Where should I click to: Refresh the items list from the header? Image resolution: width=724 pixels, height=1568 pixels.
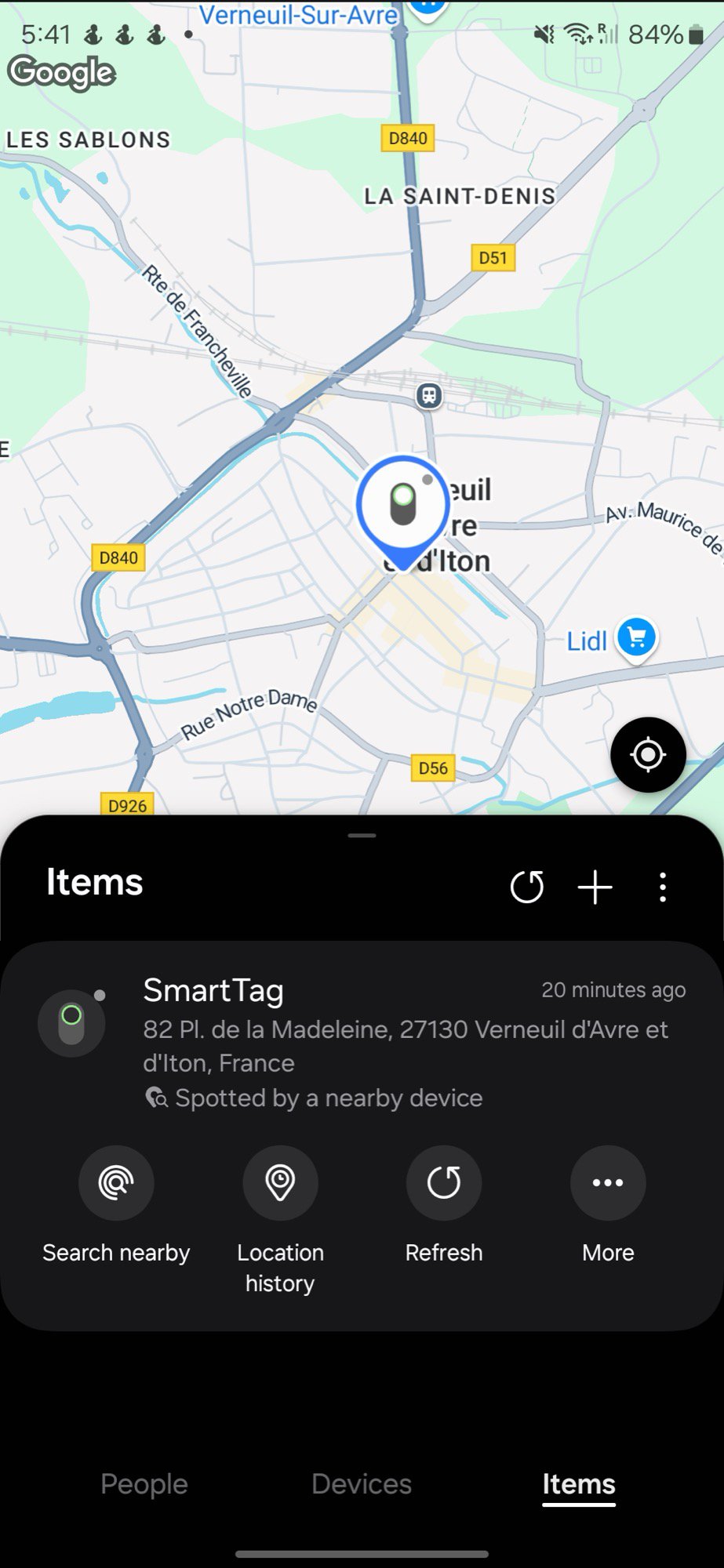coord(526,887)
